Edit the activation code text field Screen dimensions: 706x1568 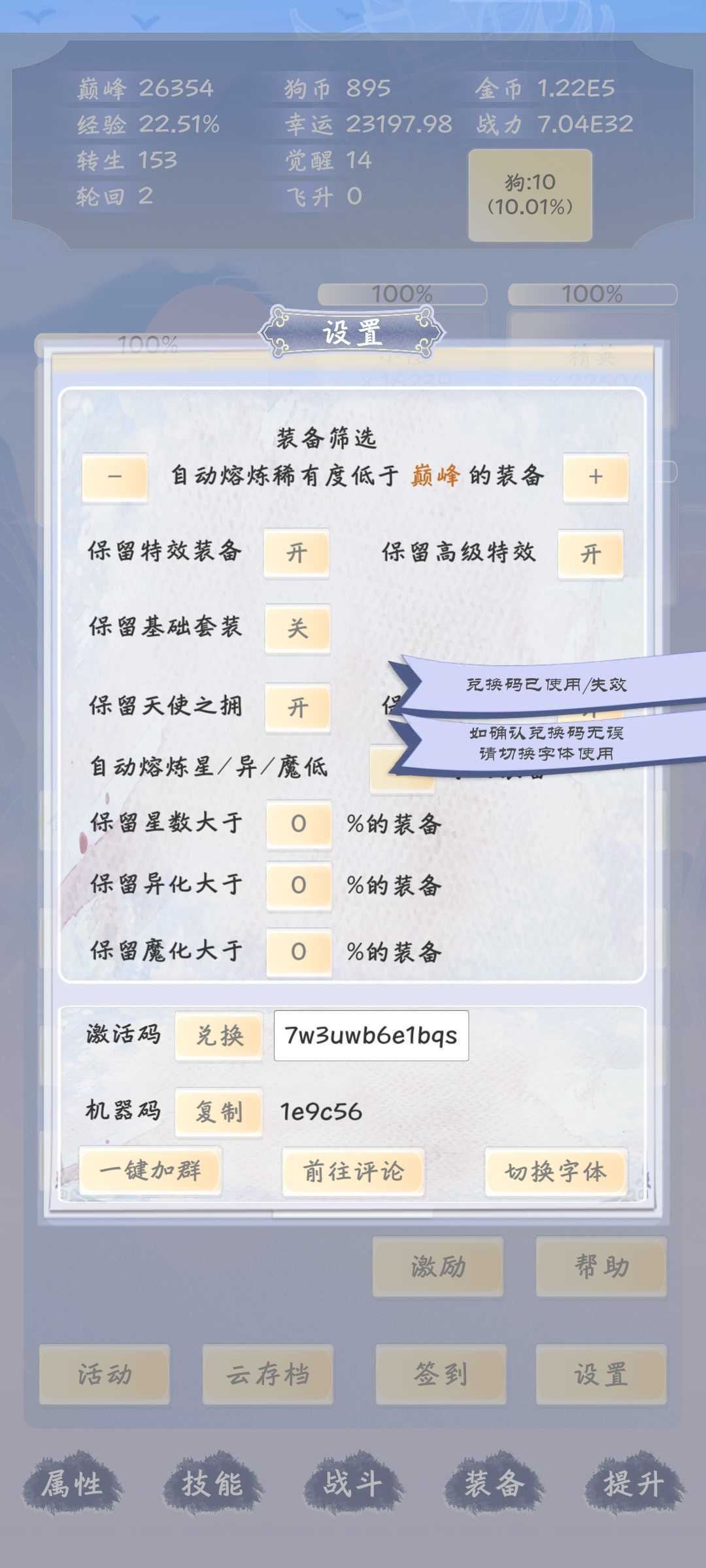click(x=371, y=1036)
